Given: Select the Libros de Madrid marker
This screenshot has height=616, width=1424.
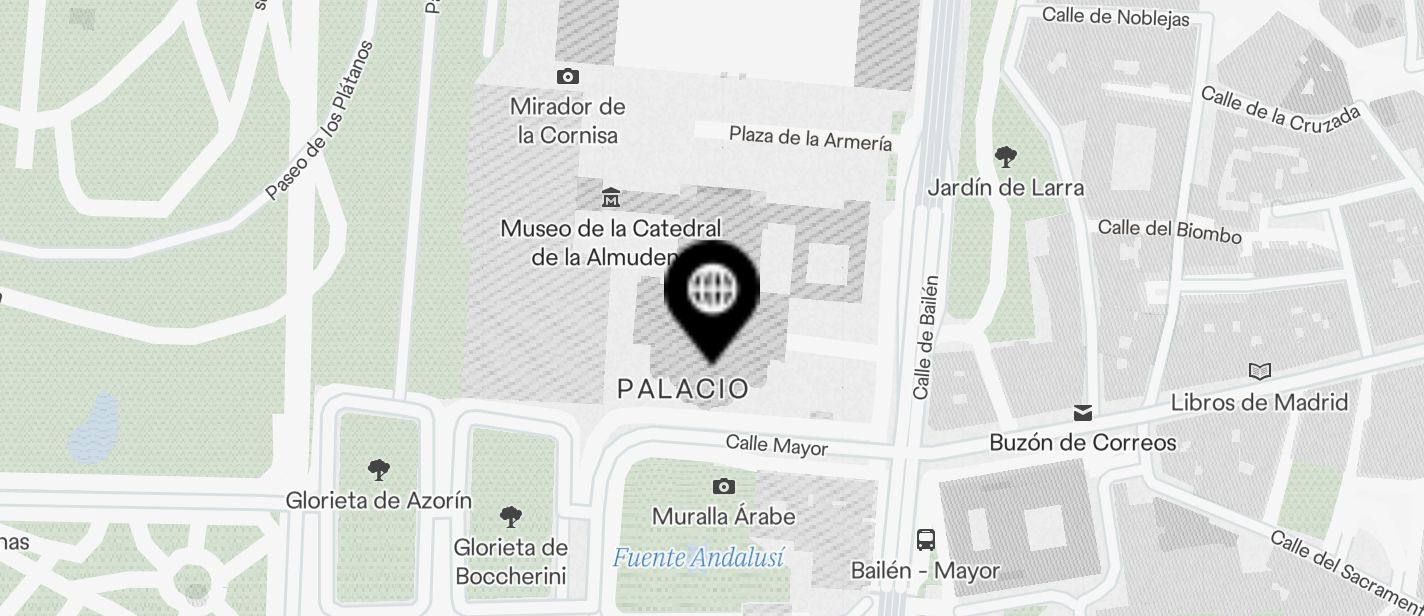Looking at the screenshot, I should [x=1260, y=372].
